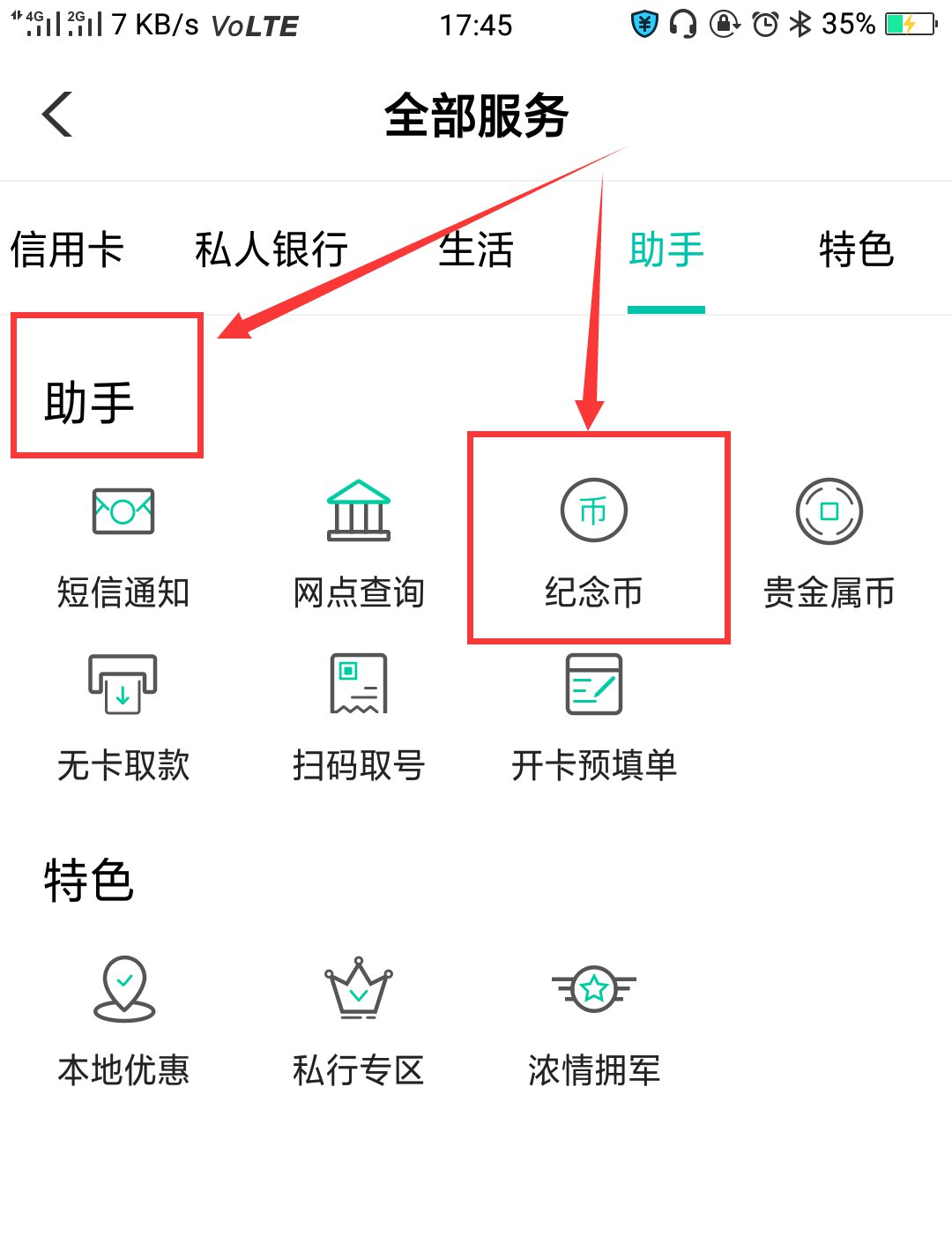
Task: Go back from 全部服务 page
Action: coord(57,115)
